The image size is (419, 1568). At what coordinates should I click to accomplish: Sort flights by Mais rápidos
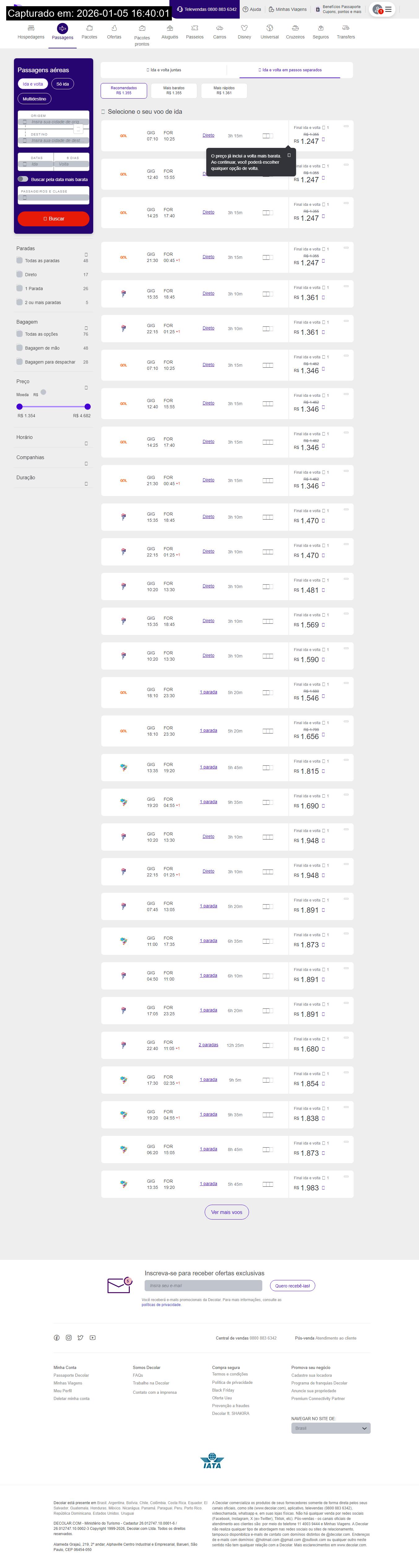tap(224, 91)
